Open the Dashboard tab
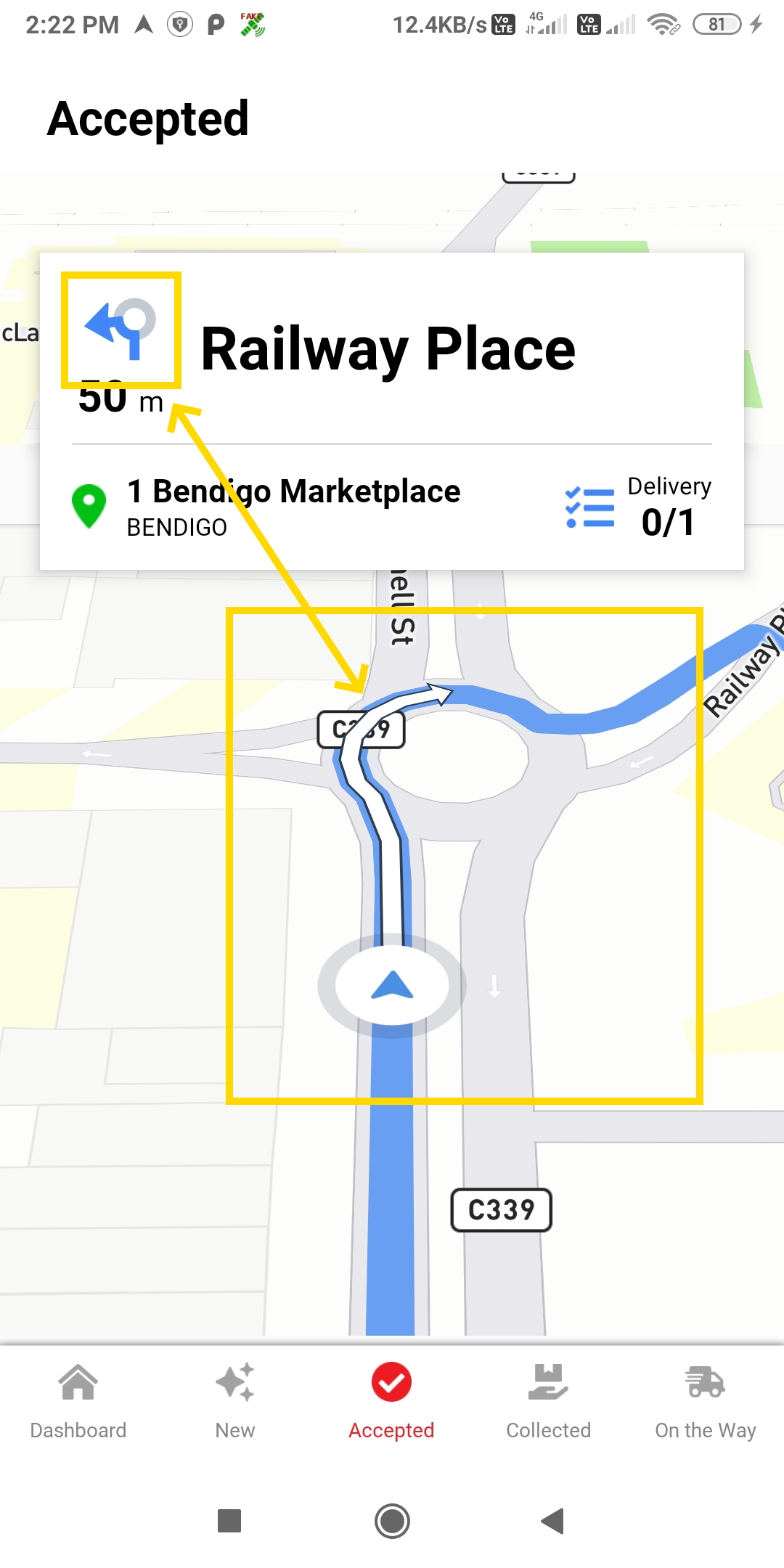The width and height of the screenshot is (784, 1568). pos(78,1402)
